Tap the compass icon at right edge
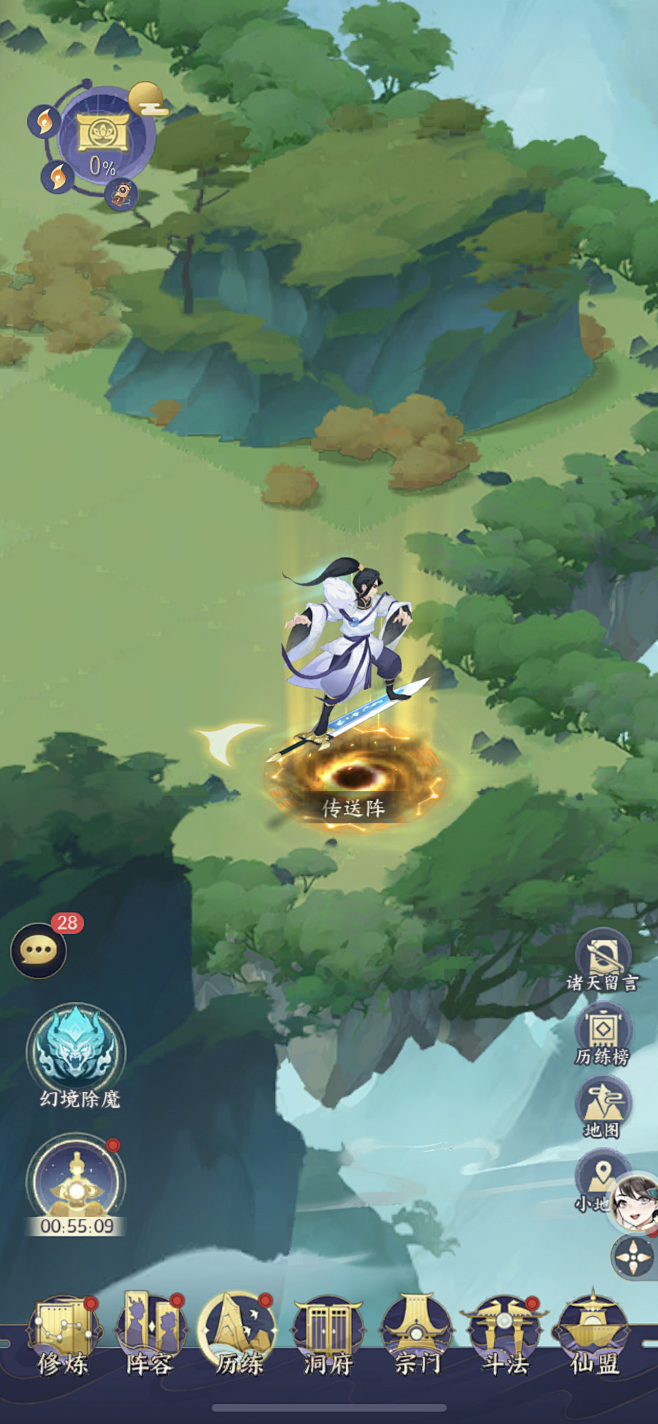The width and height of the screenshot is (658, 1424). pos(633,1257)
